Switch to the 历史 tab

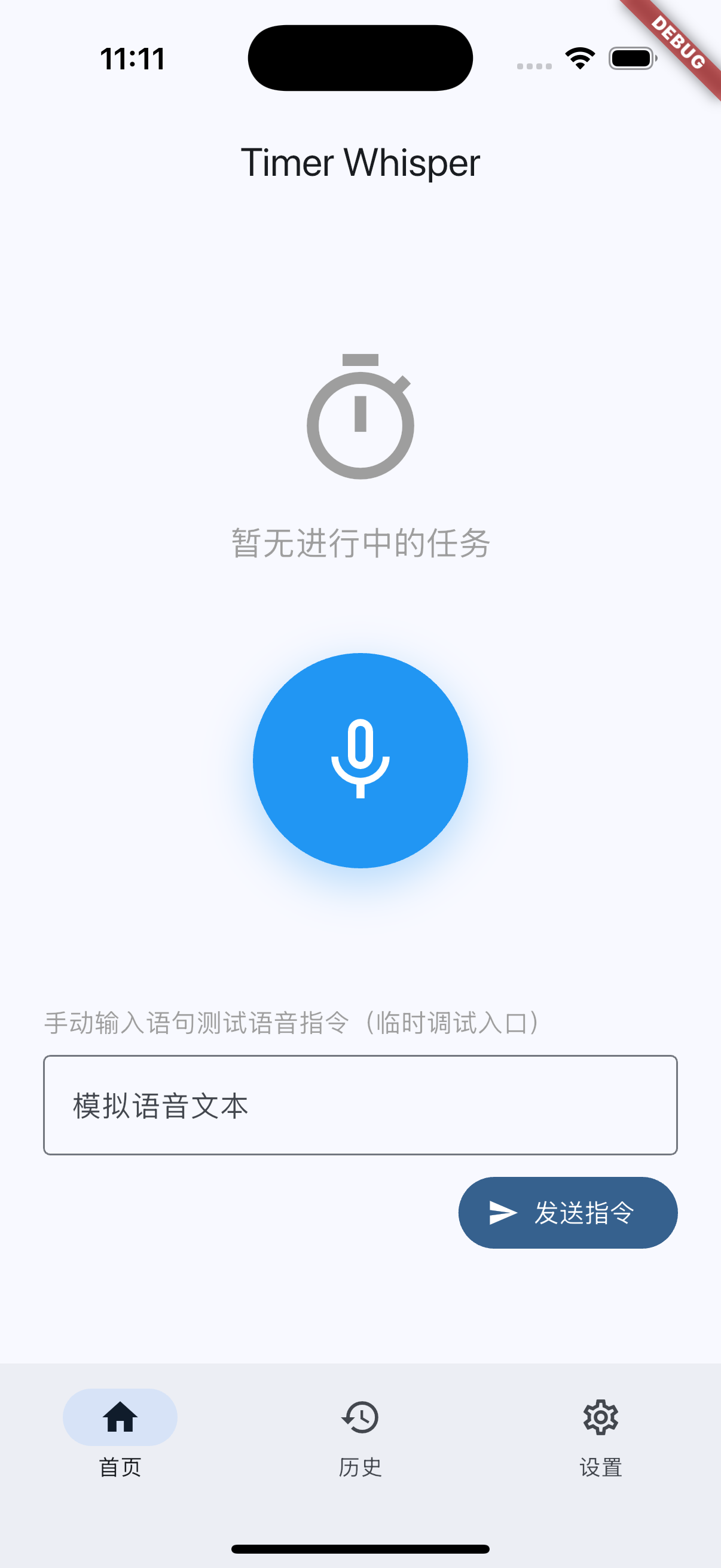pos(360,1468)
